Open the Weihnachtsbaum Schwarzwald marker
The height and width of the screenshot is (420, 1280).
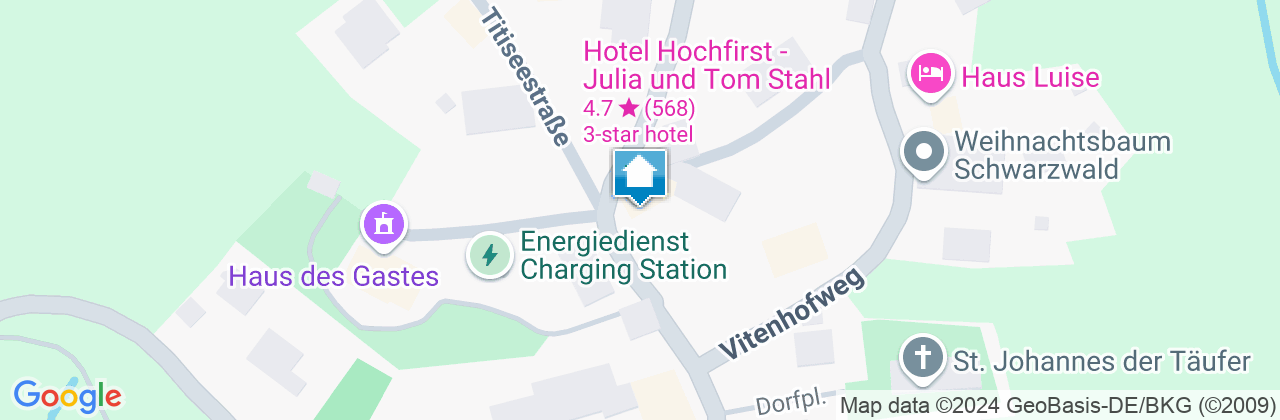point(924,154)
